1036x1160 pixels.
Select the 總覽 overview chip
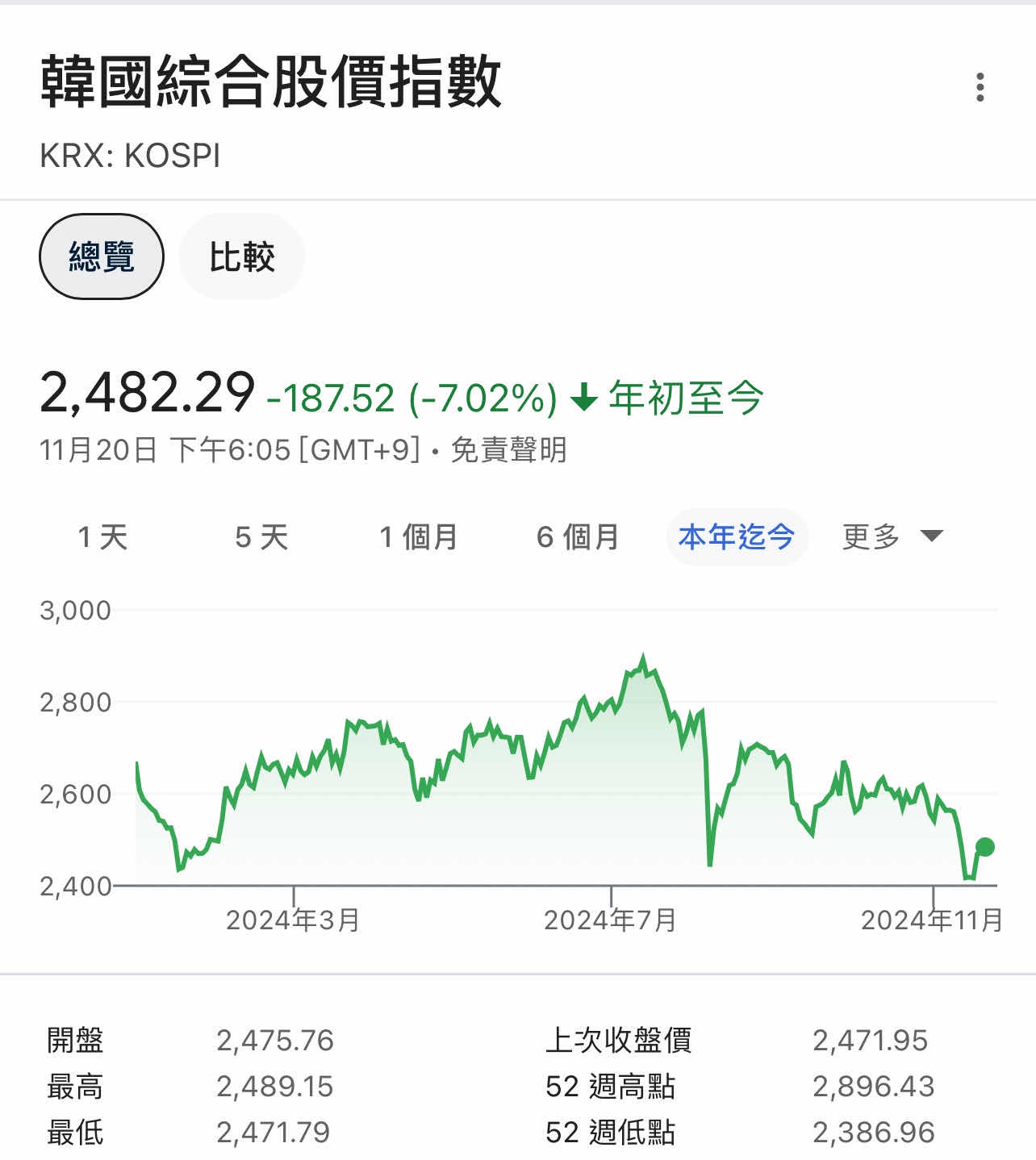pos(102,257)
